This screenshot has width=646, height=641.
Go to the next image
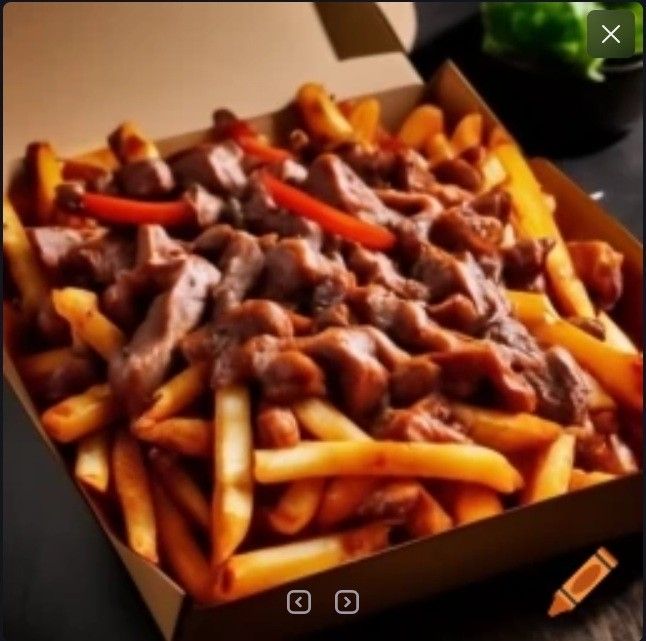[x=346, y=601]
